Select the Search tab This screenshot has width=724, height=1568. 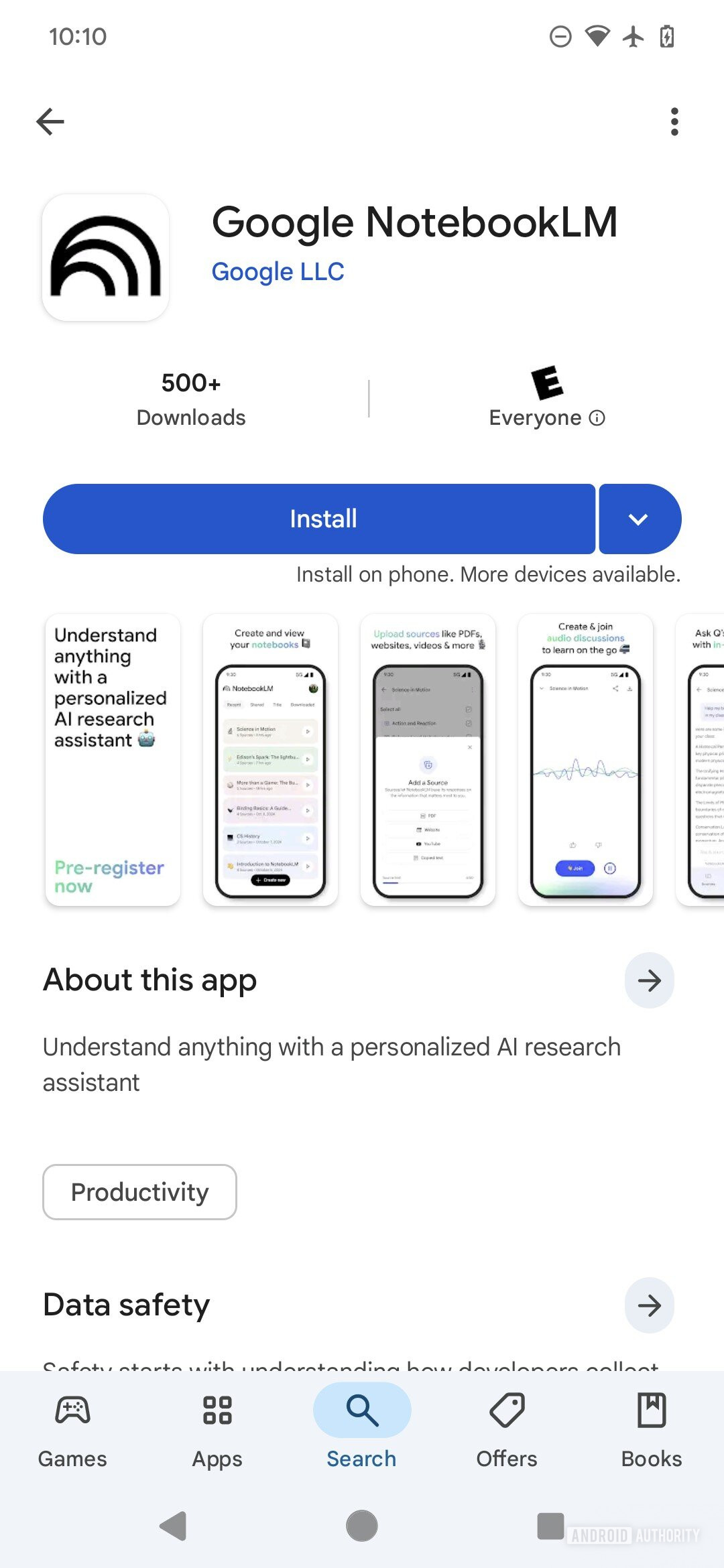(362, 1429)
